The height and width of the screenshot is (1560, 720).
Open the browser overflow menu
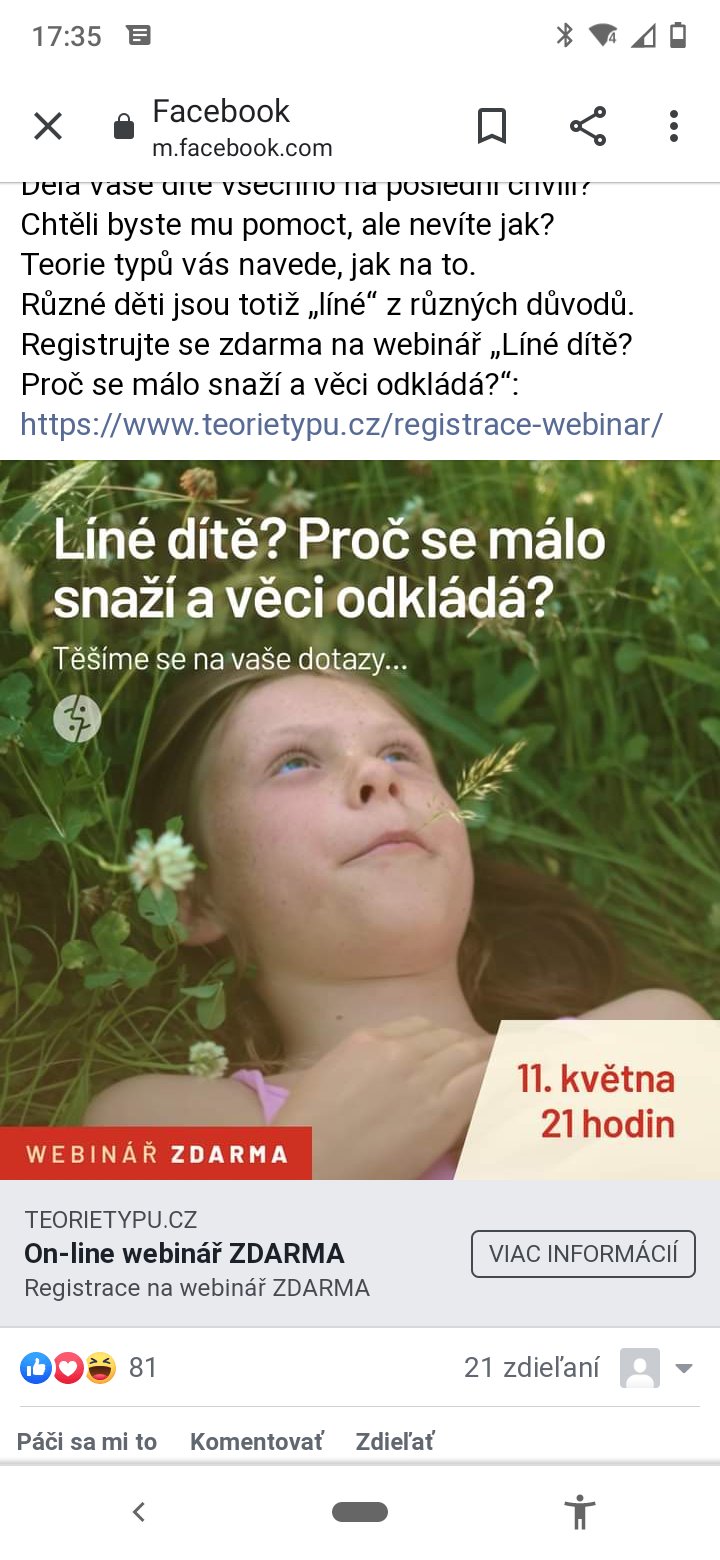click(x=674, y=127)
